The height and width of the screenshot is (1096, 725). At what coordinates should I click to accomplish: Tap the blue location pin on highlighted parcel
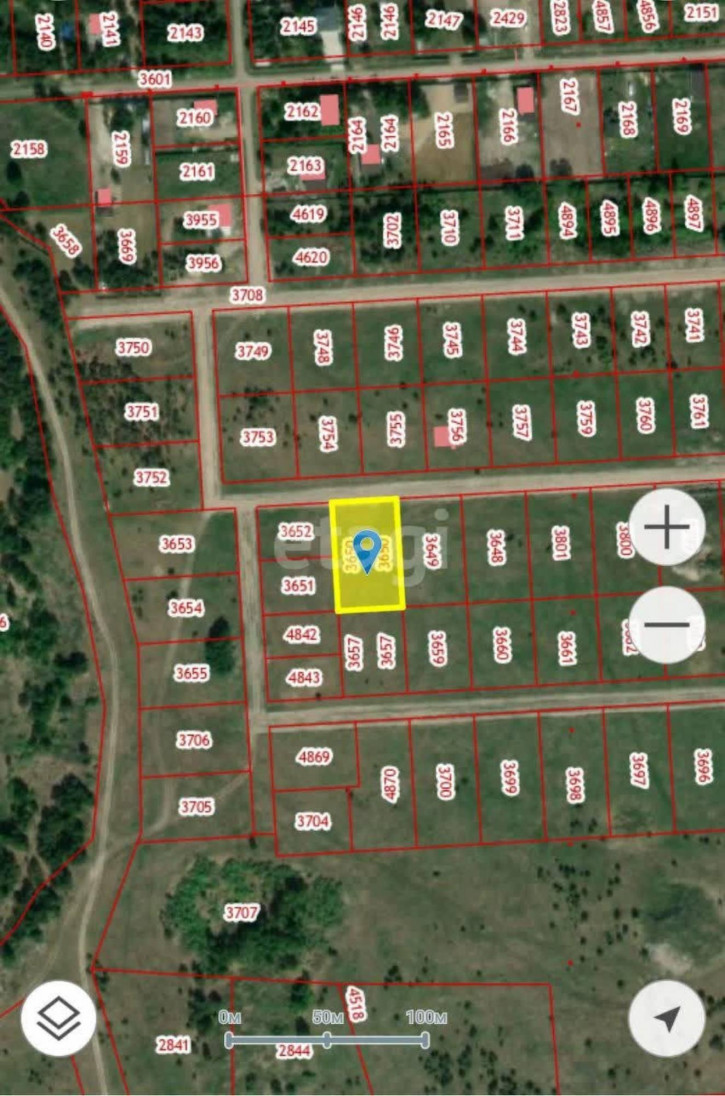[368, 551]
